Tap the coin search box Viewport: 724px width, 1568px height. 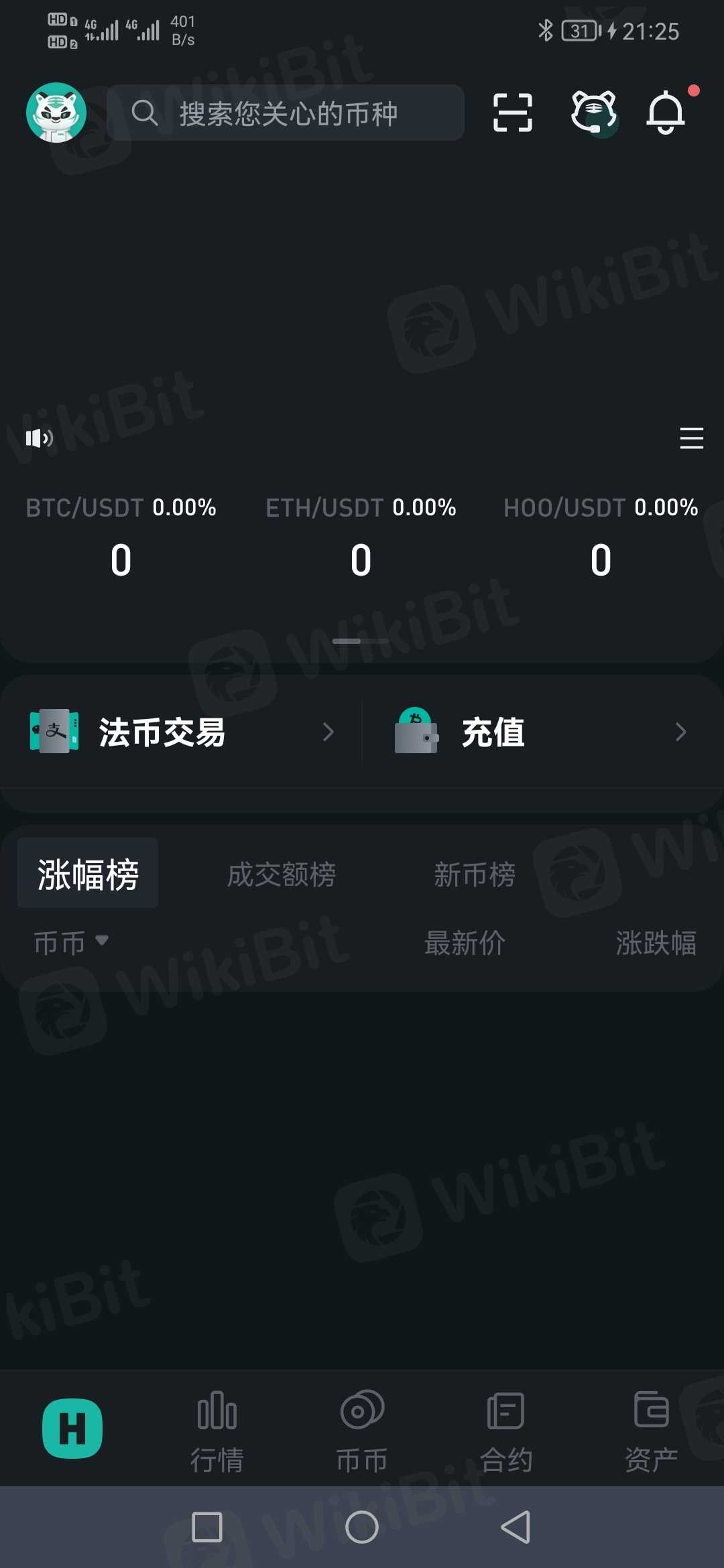[286, 113]
